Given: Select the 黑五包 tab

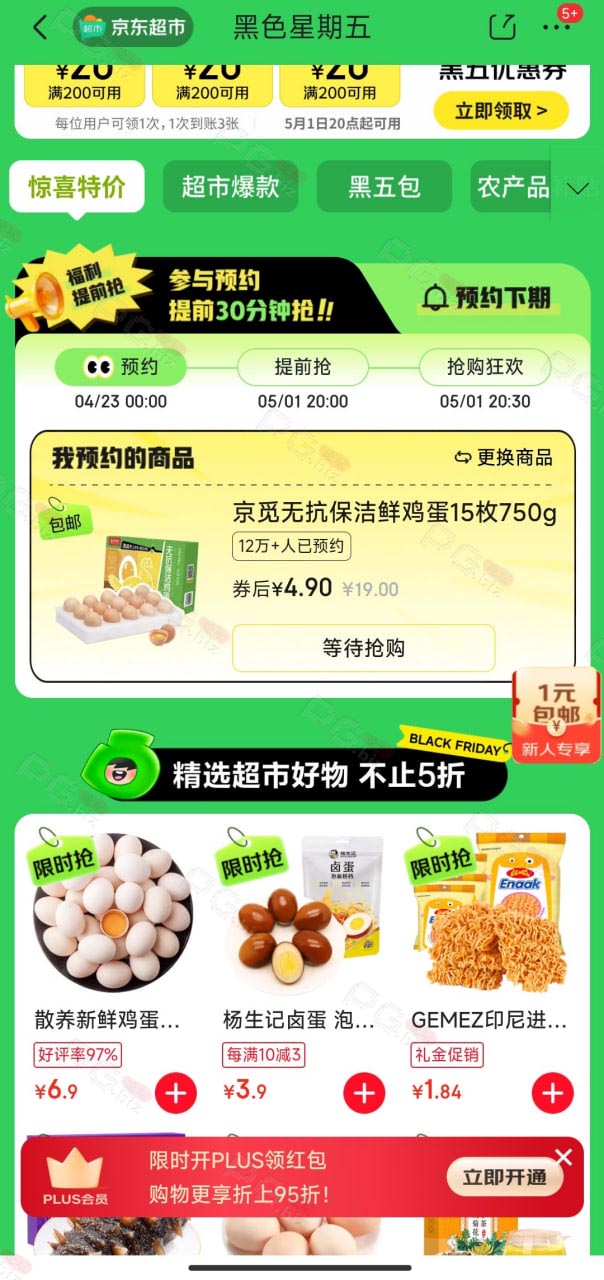Looking at the screenshot, I should coord(385,187).
